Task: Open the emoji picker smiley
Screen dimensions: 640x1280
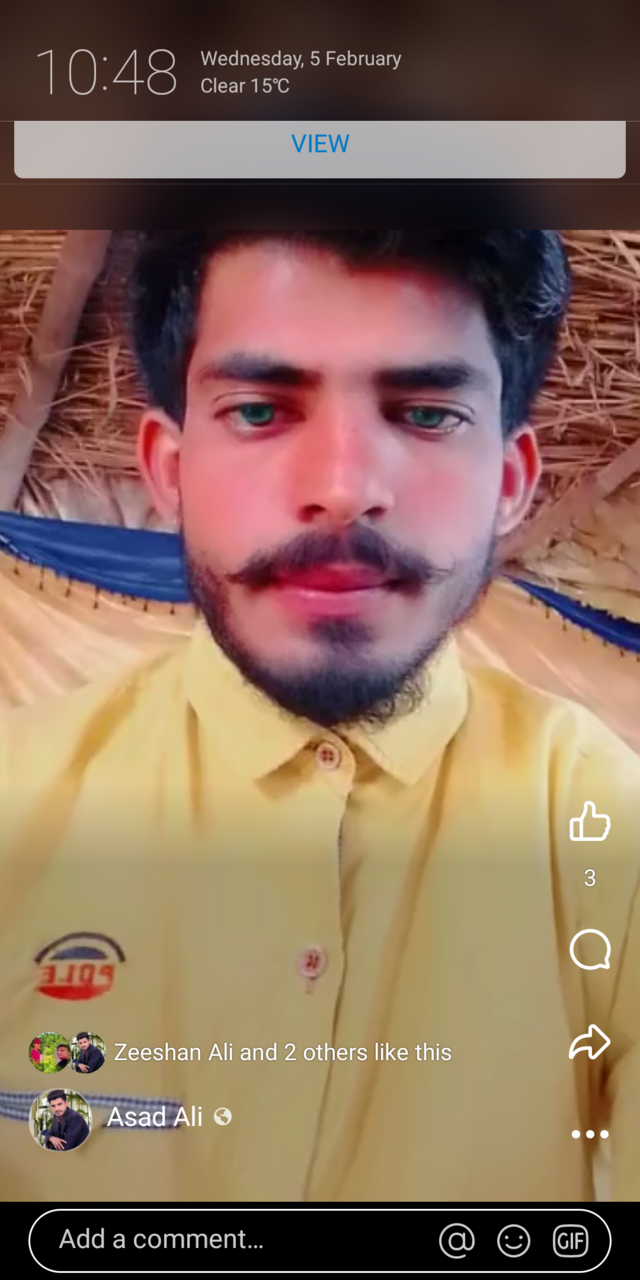Action: click(x=514, y=1241)
